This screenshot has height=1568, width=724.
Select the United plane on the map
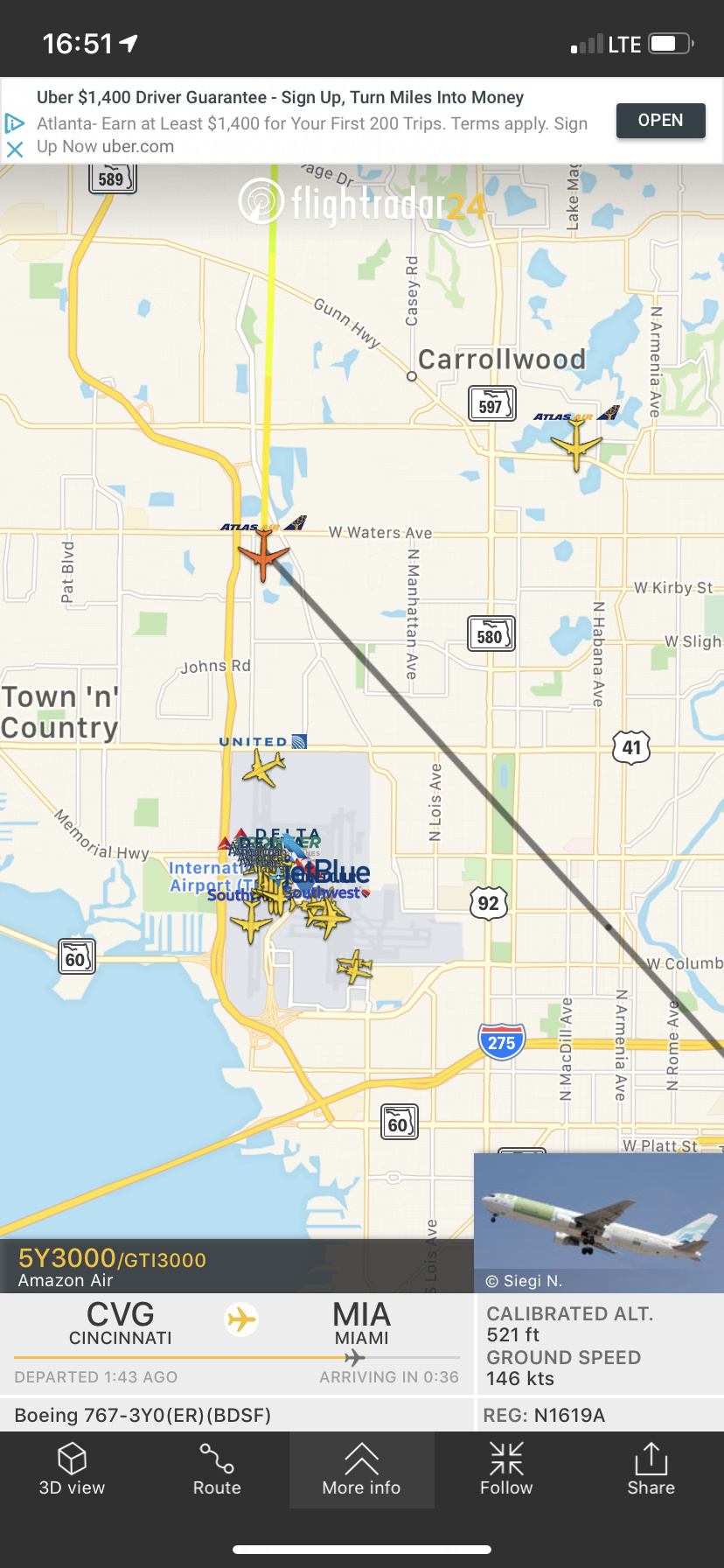[263, 769]
